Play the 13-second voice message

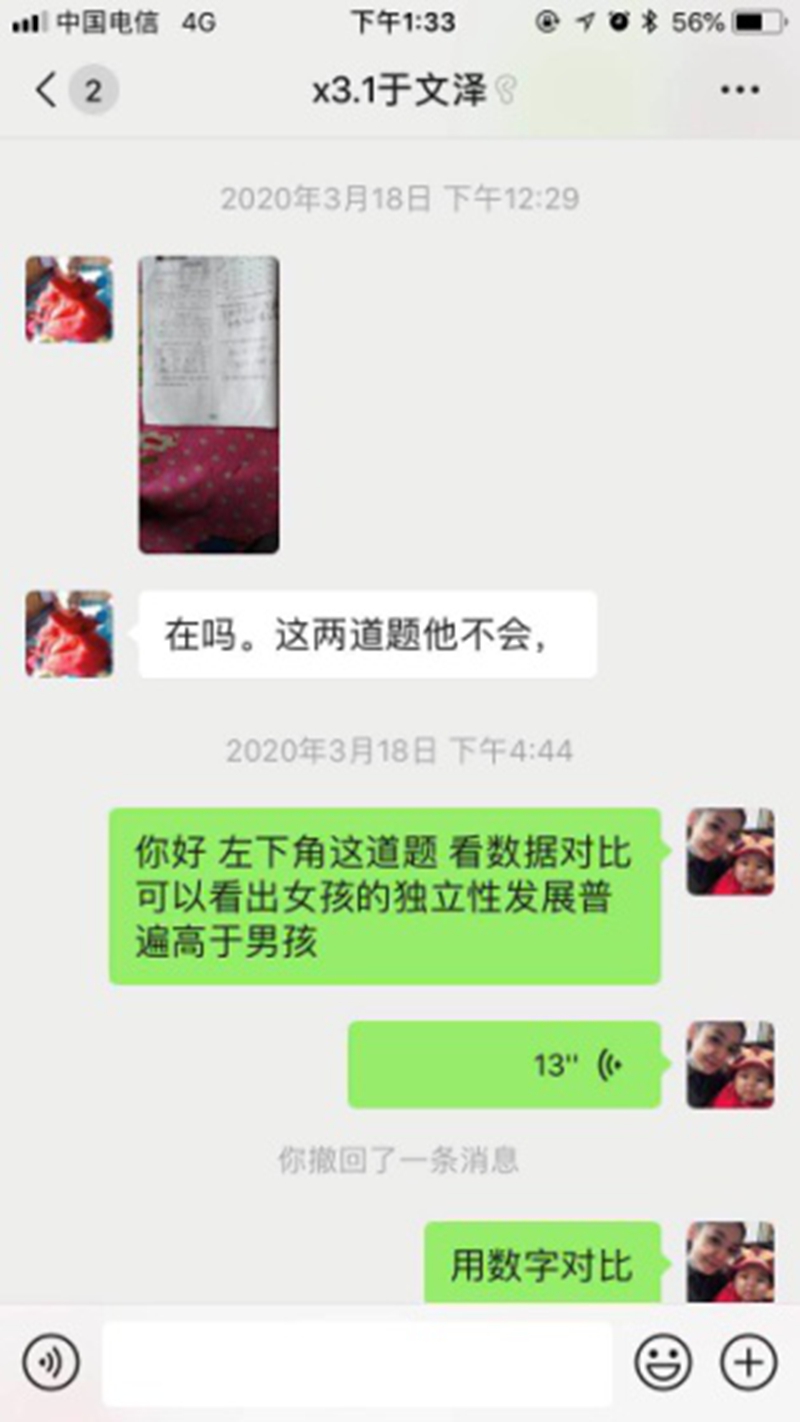point(504,1064)
